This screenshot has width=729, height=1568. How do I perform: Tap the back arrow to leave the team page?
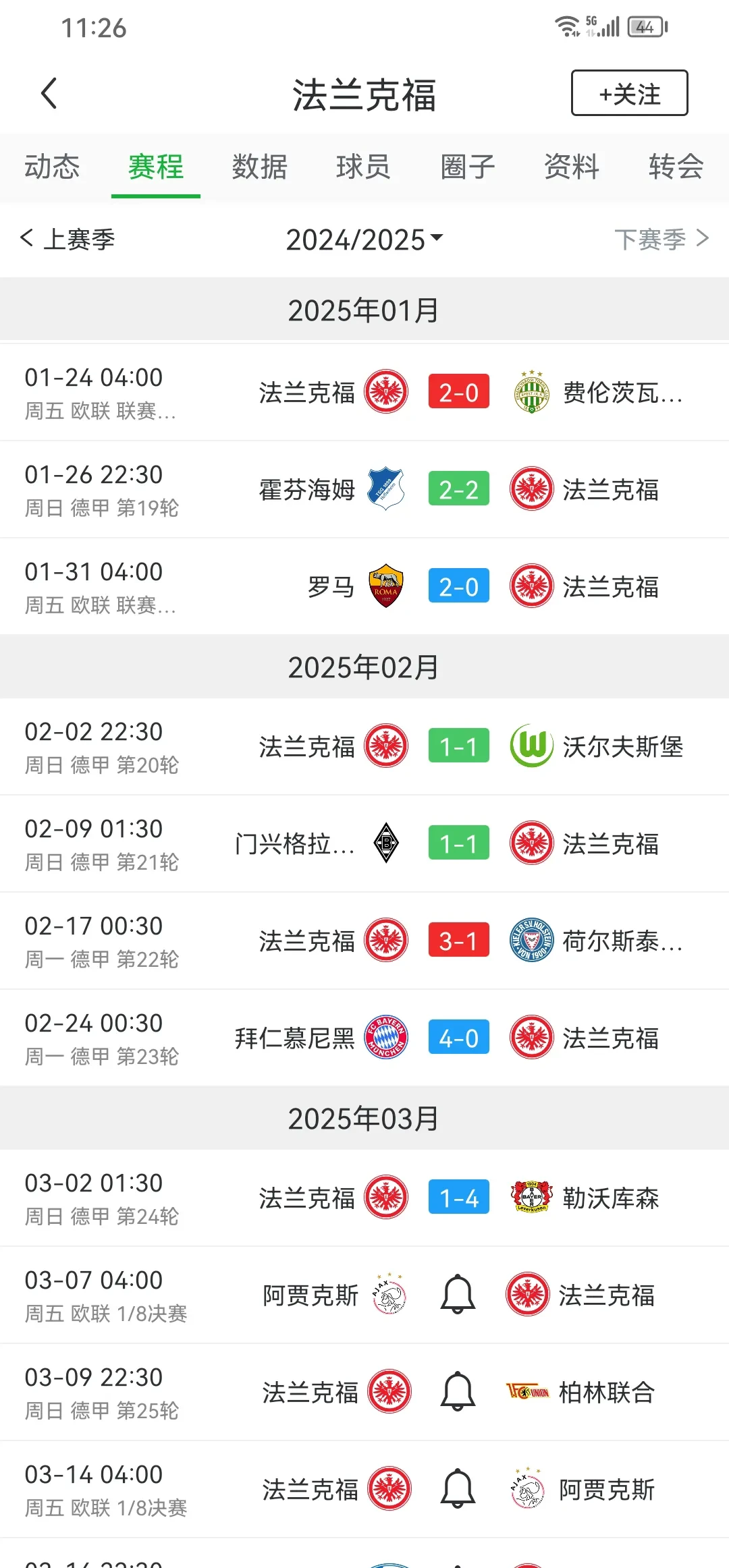(49, 93)
